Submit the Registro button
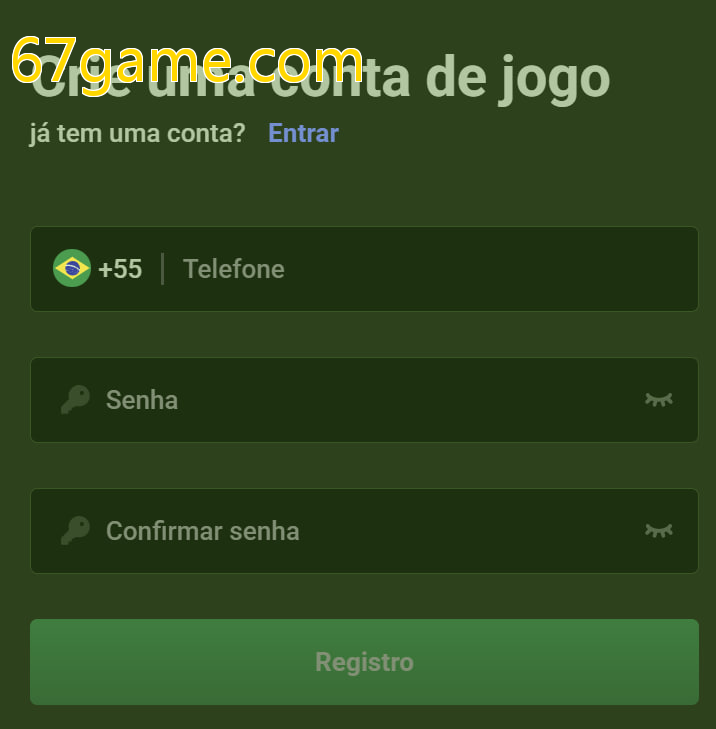The image size is (716, 729). (x=364, y=662)
